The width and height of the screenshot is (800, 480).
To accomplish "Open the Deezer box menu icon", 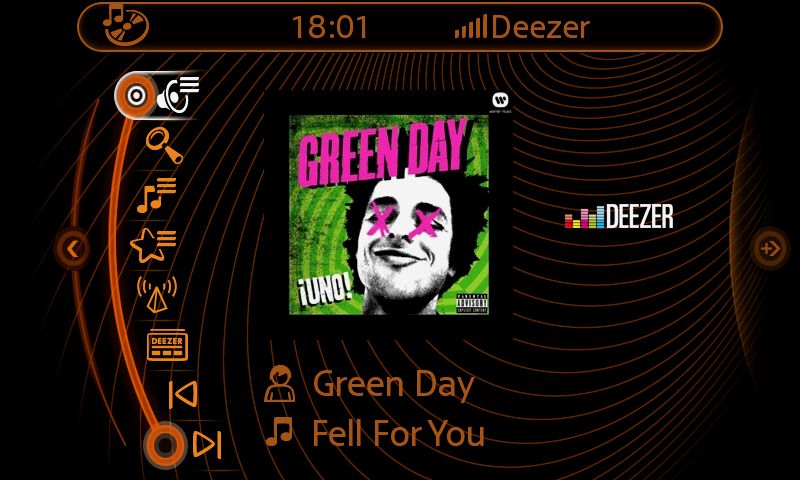I will click(167, 346).
